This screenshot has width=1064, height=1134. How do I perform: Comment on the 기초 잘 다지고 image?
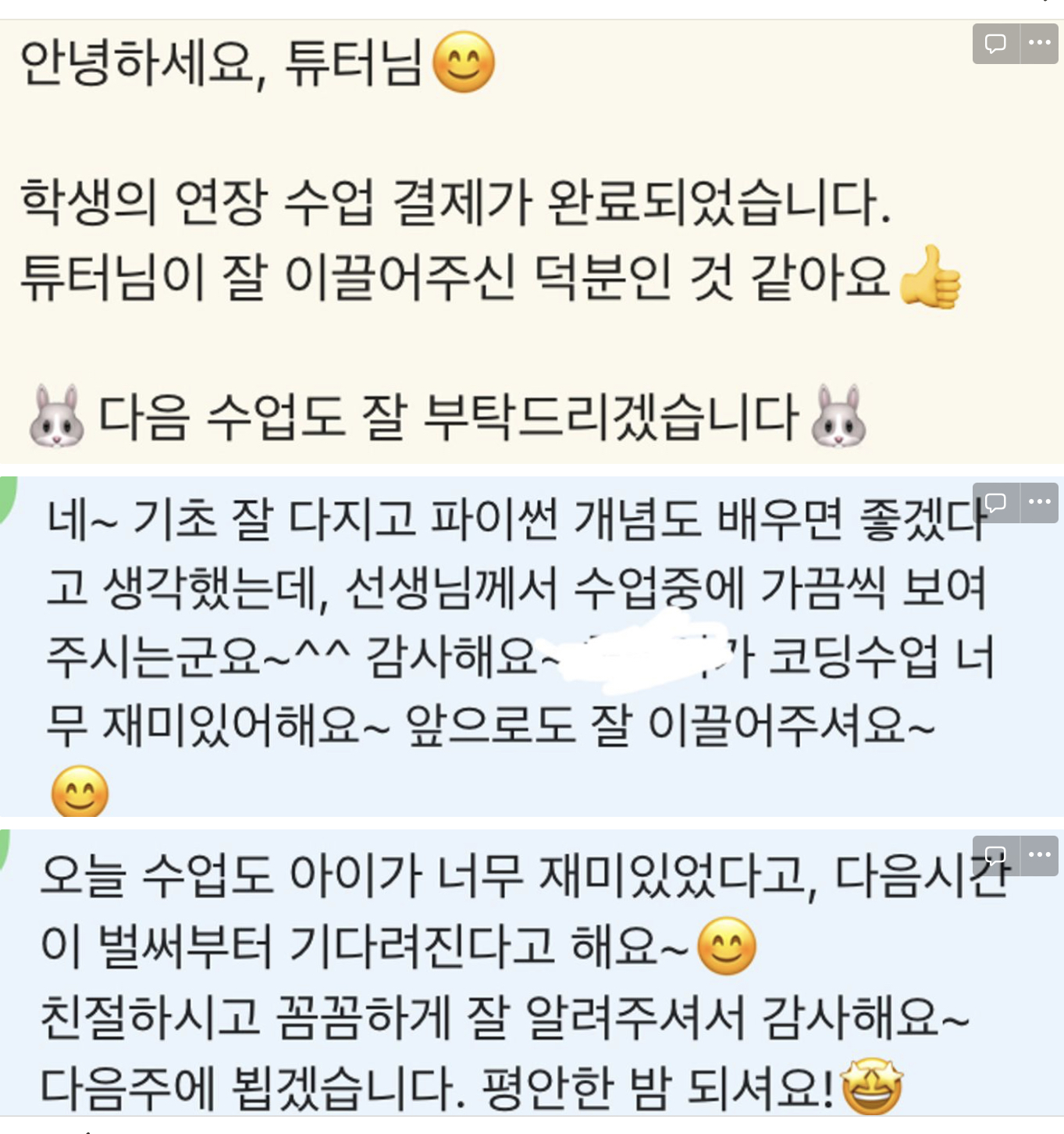[995, 502]
